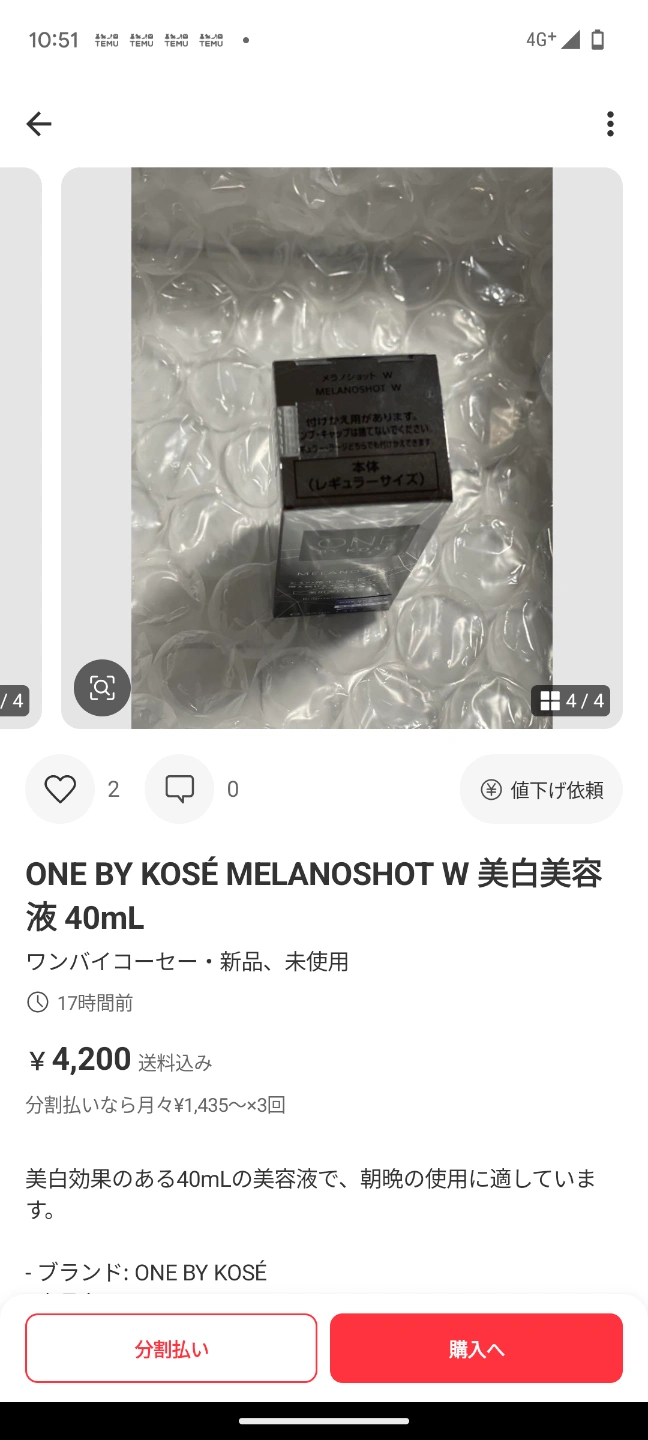
Task: Like this item with the heart icon
Action: (x=60, y=789)
